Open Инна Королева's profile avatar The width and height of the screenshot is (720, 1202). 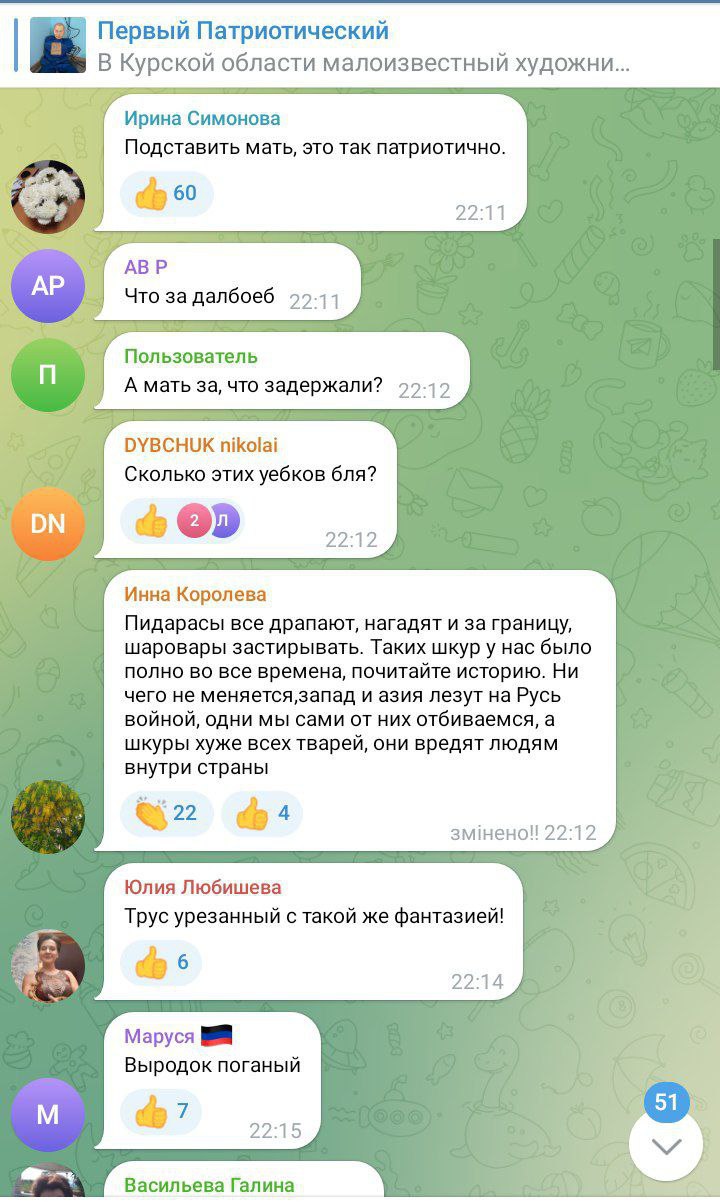click(x=48, y=817)
